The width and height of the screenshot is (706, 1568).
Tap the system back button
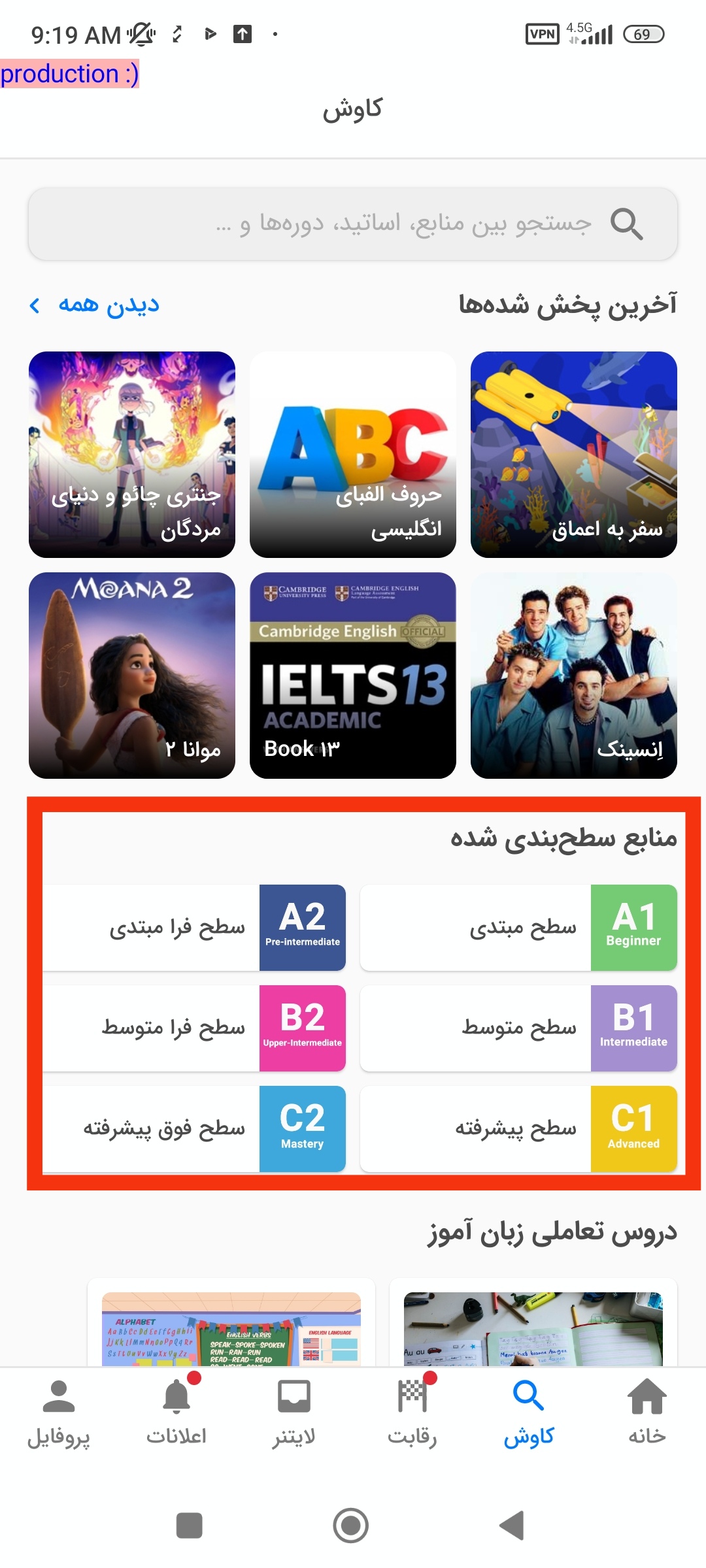(512, 1526)
